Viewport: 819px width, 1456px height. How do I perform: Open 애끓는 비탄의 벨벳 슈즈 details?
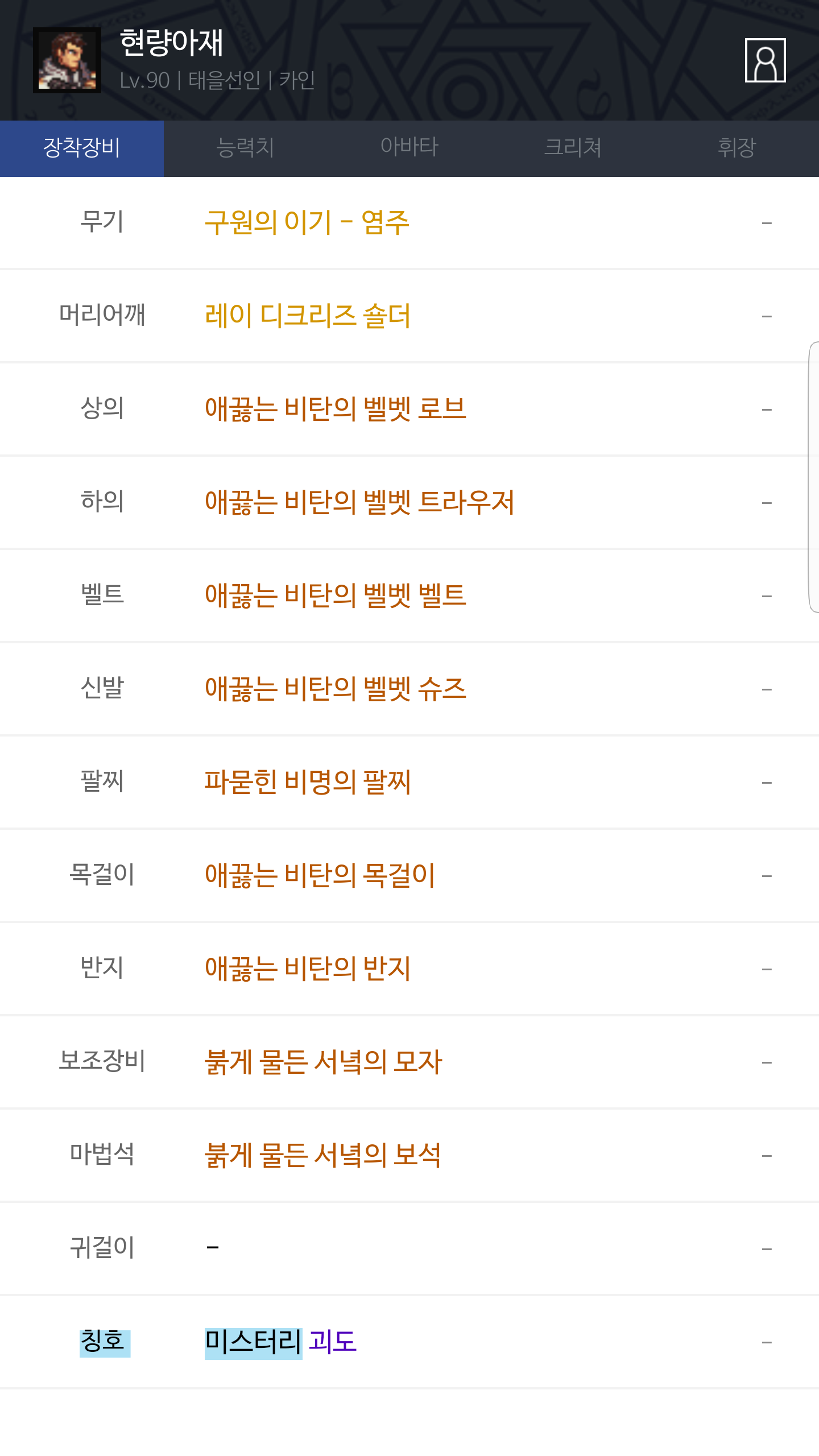[336, 689]
